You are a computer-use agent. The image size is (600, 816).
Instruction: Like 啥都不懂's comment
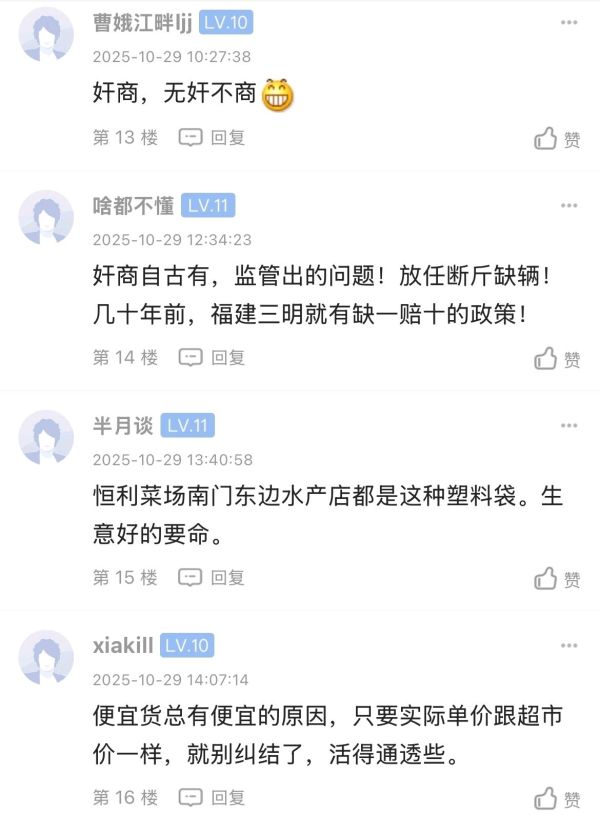[x=557, y=358]
